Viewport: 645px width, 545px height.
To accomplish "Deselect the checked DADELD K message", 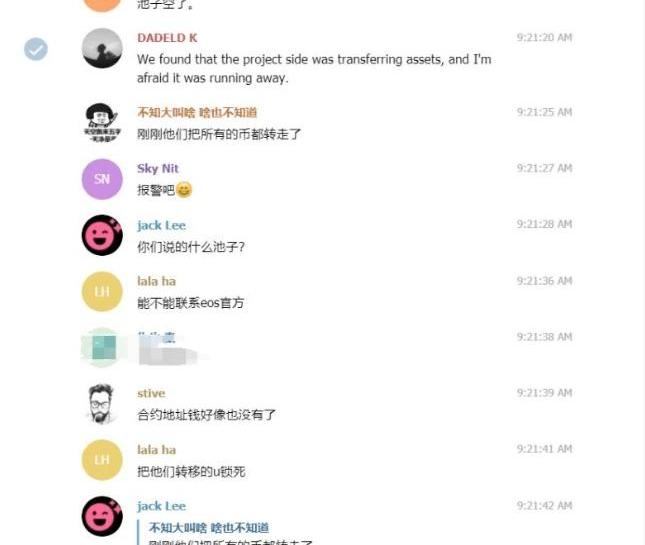I will tap(36, 49).
